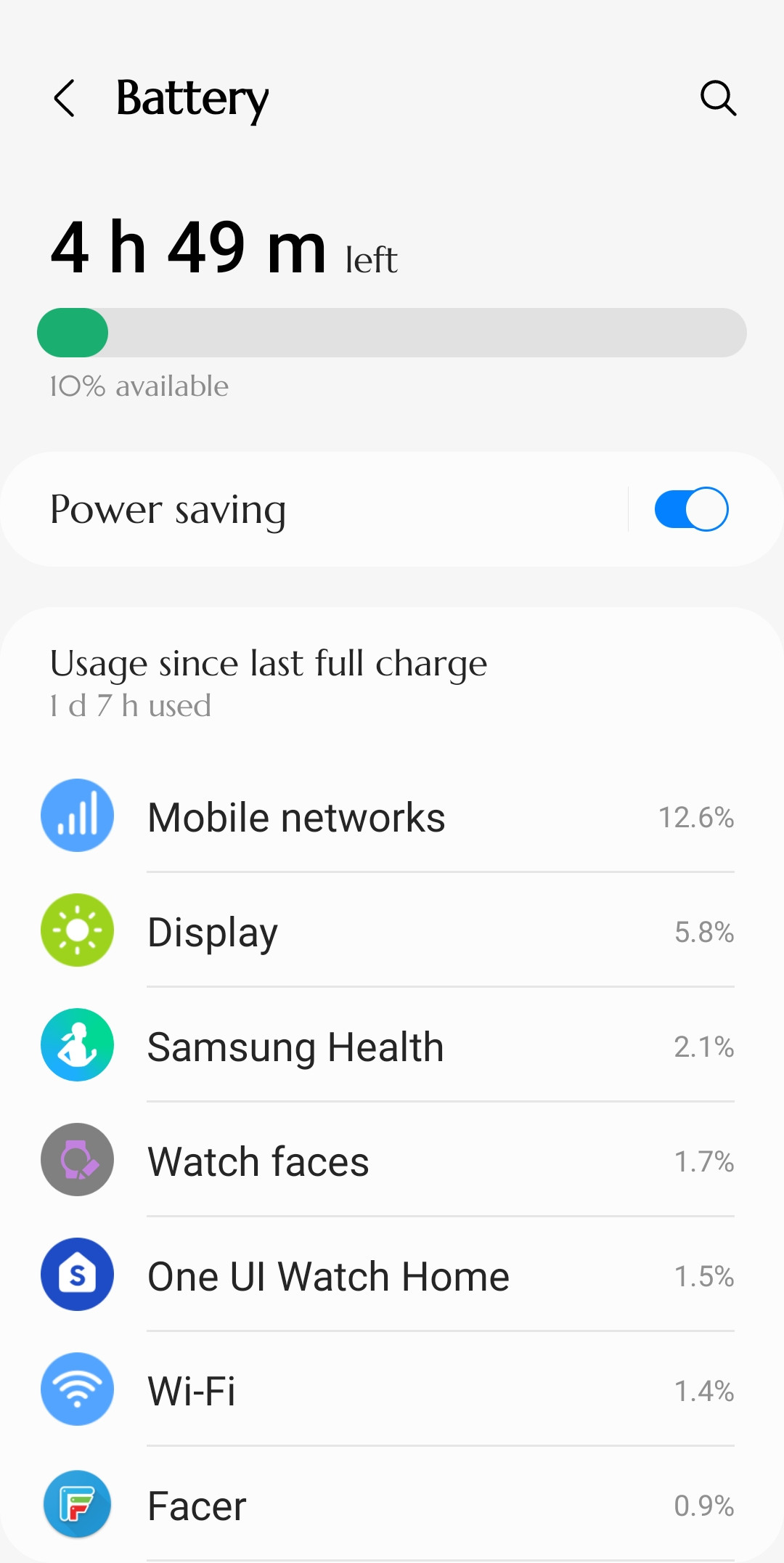
Task: Disable the Power saving toggle
Action: (690, 508)
